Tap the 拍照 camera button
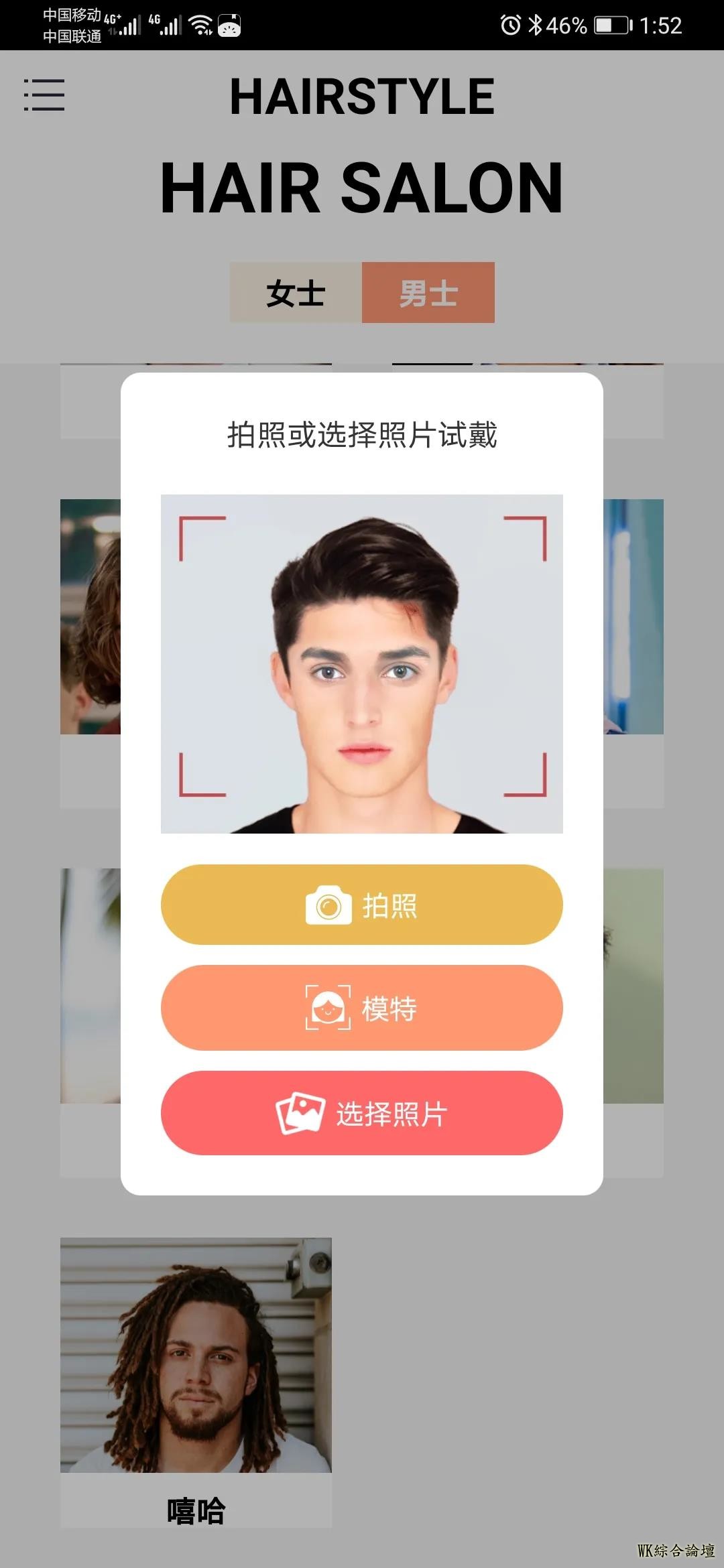Viewport: 724px width, 1568px height. (x=361, y=905)
